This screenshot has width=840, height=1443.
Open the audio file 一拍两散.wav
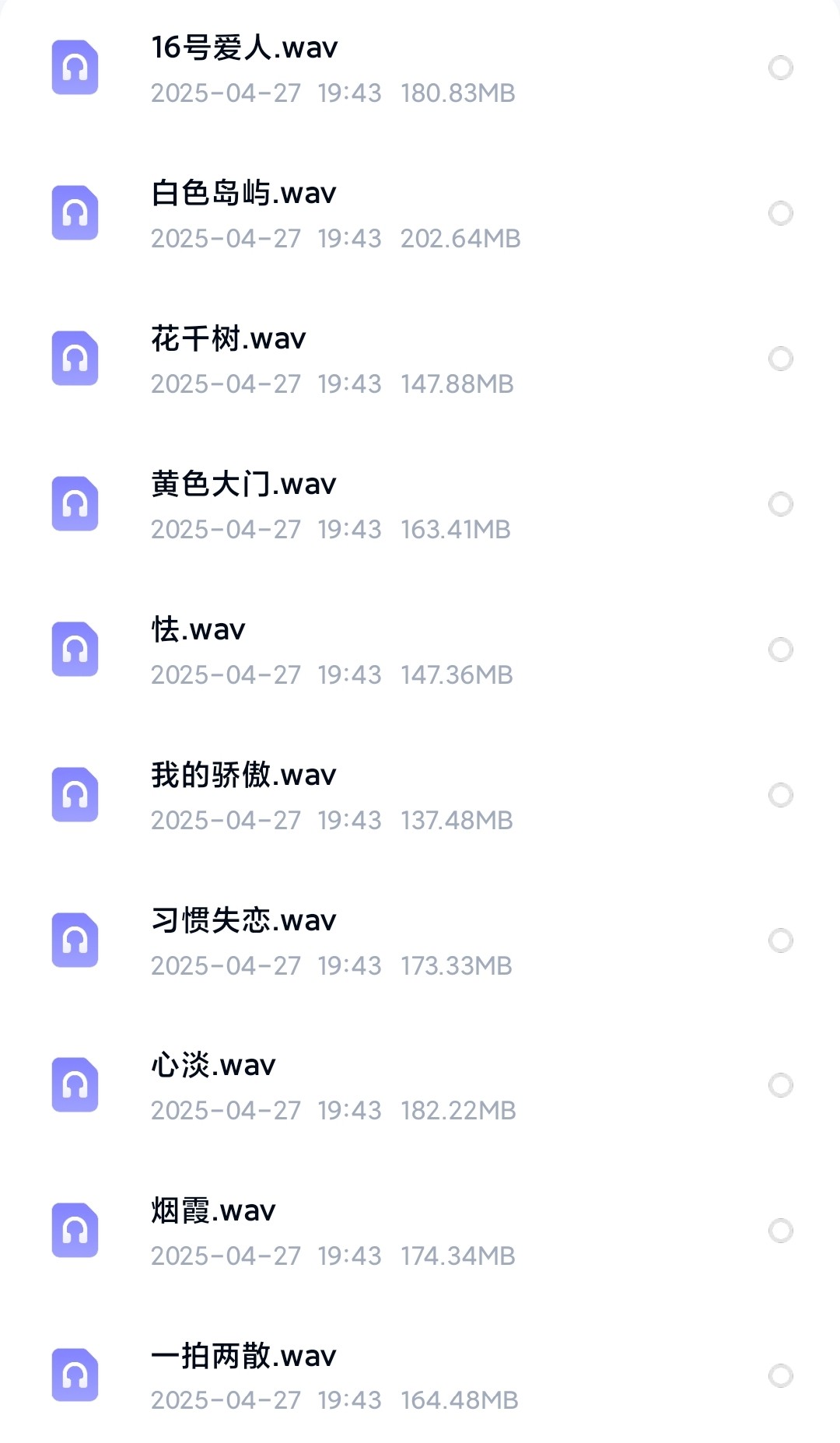(243, 1357)
